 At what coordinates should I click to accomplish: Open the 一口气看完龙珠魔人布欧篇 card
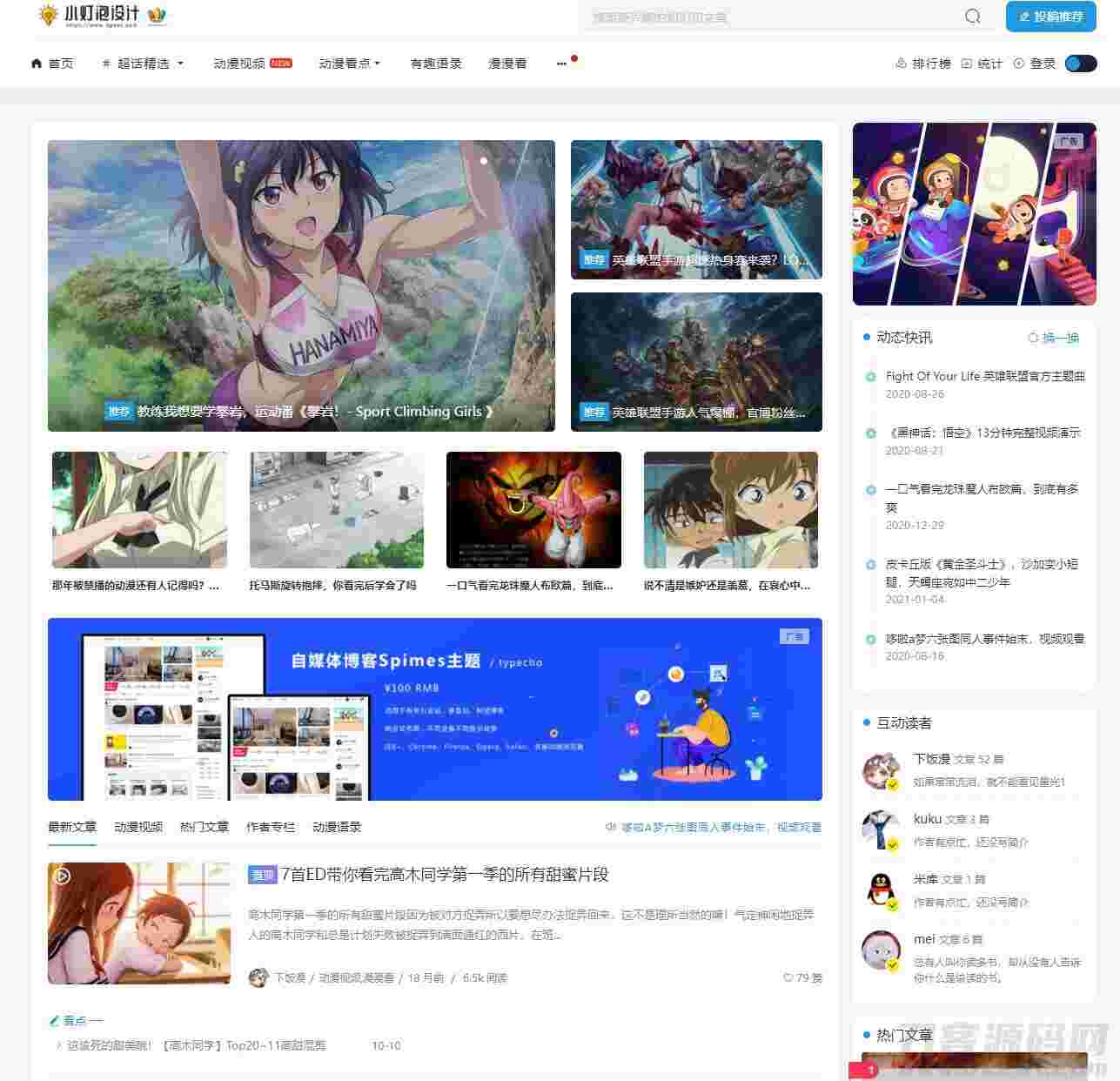(x=533, y=520)
